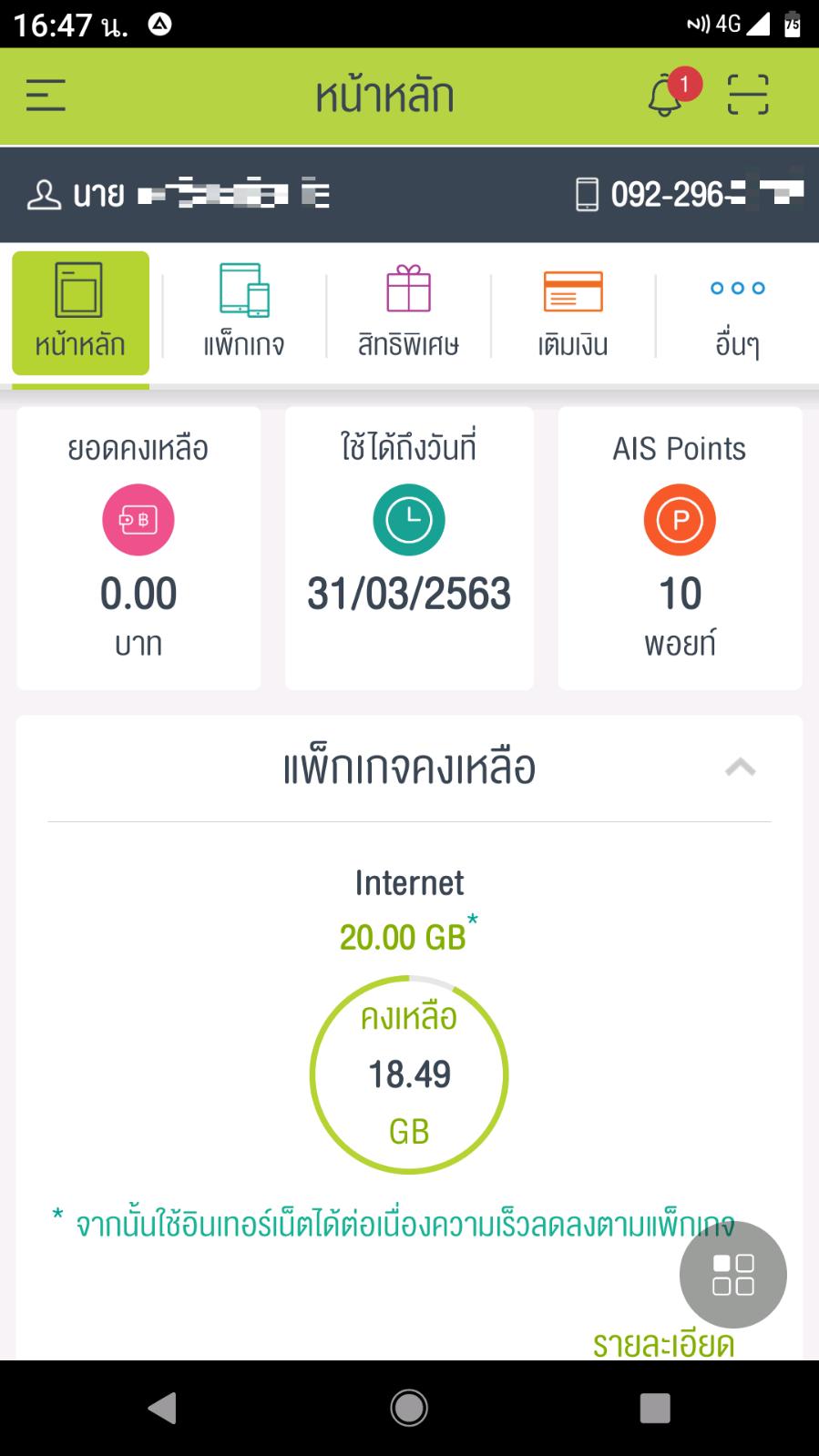The height and width of the screenshot is (1456, 819).
Task: Tap the floating grid shortcut button
Action: [732, 1274]
